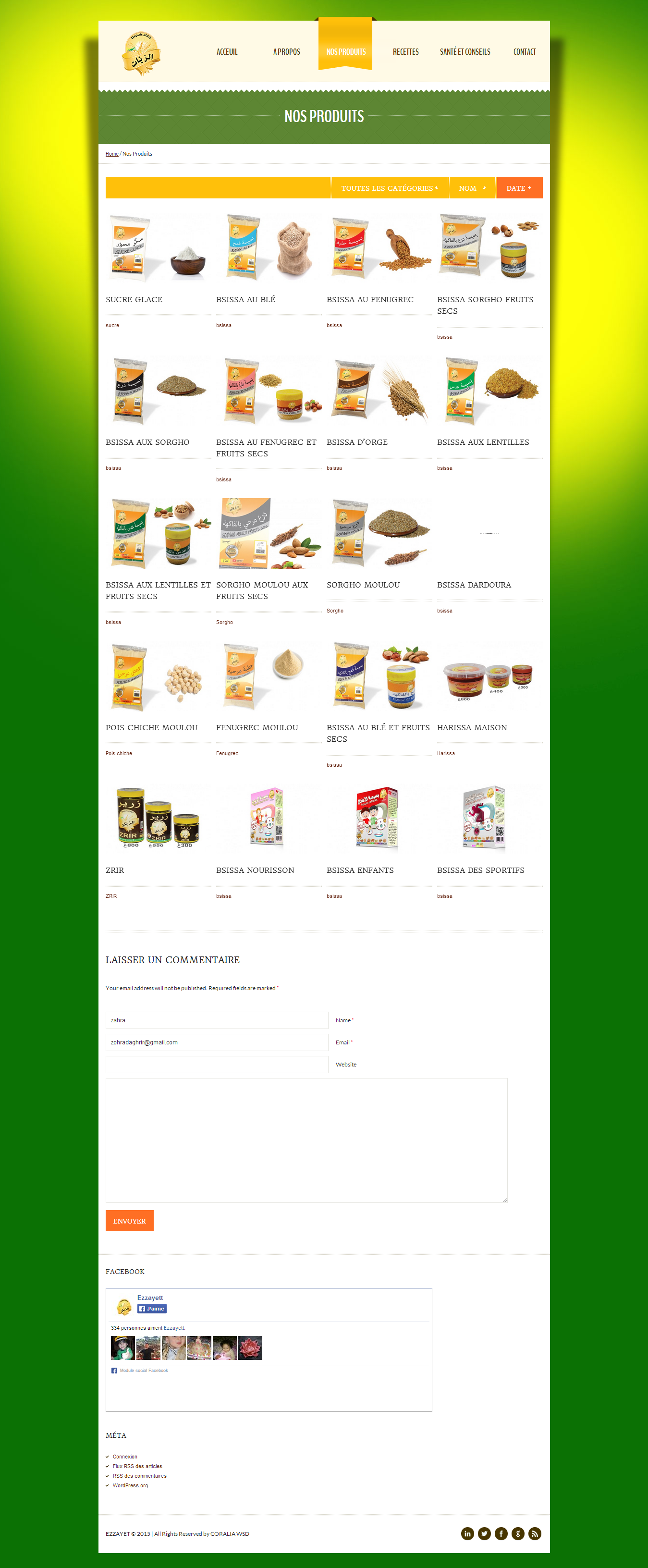Sort products by Date
648x1568 pixels.
pyautogui.click(x=519, y=188)
